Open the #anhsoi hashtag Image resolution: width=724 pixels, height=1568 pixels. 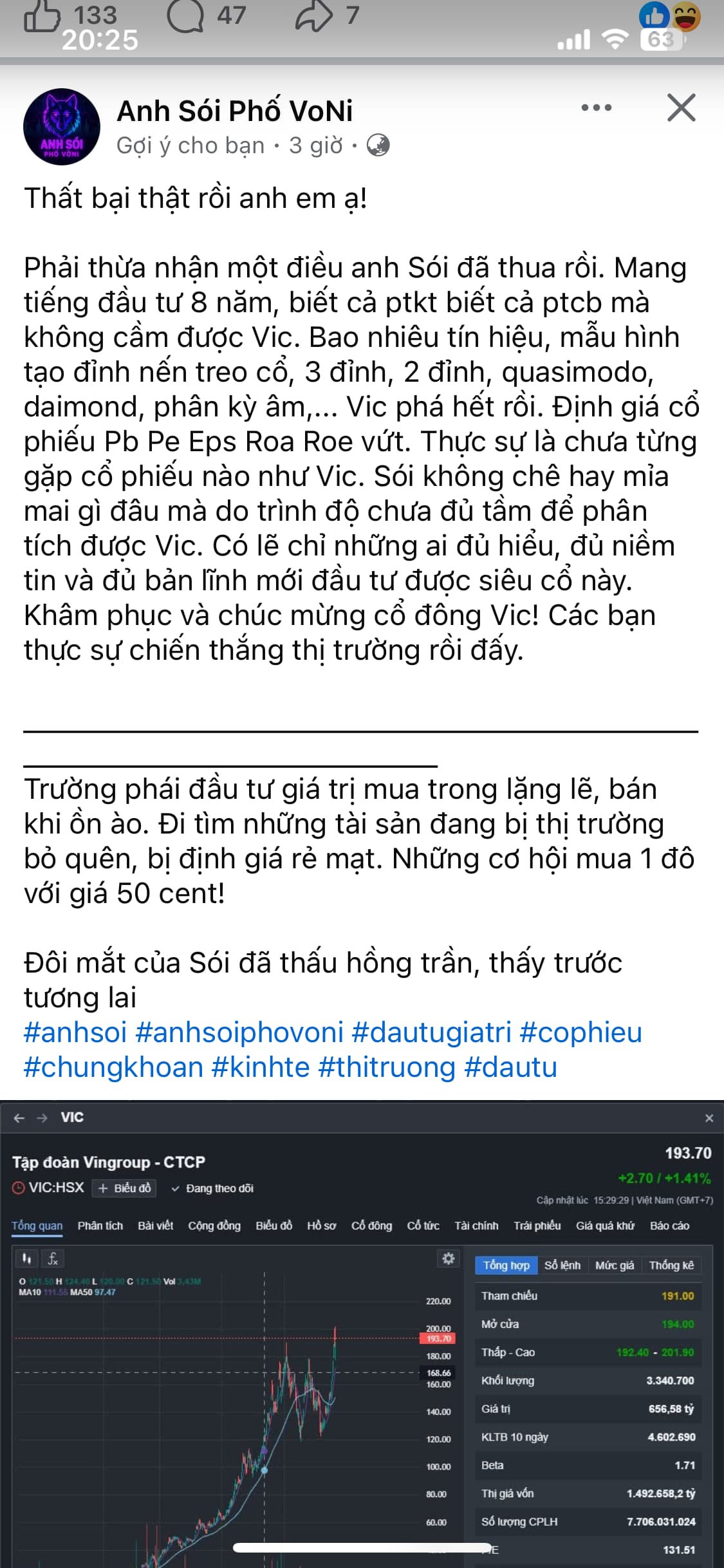tap(75, 1032)
